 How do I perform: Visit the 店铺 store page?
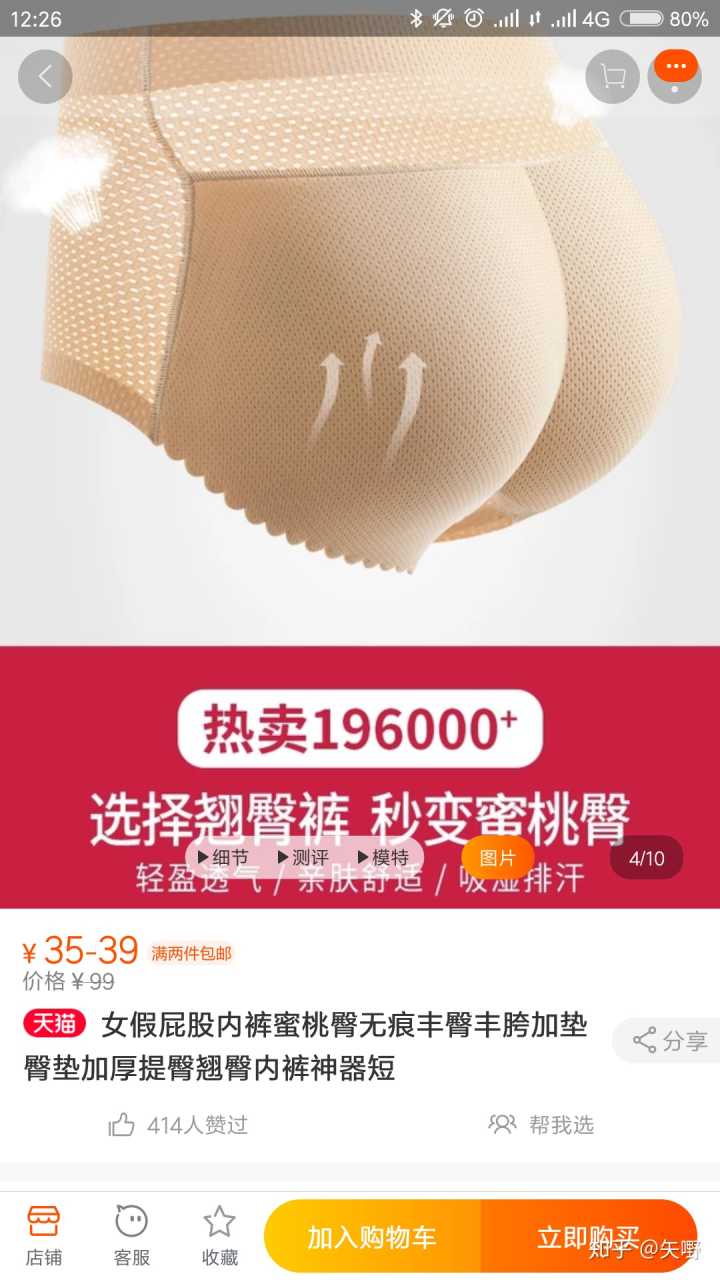pyautogui.click(x=43, y=1235)
